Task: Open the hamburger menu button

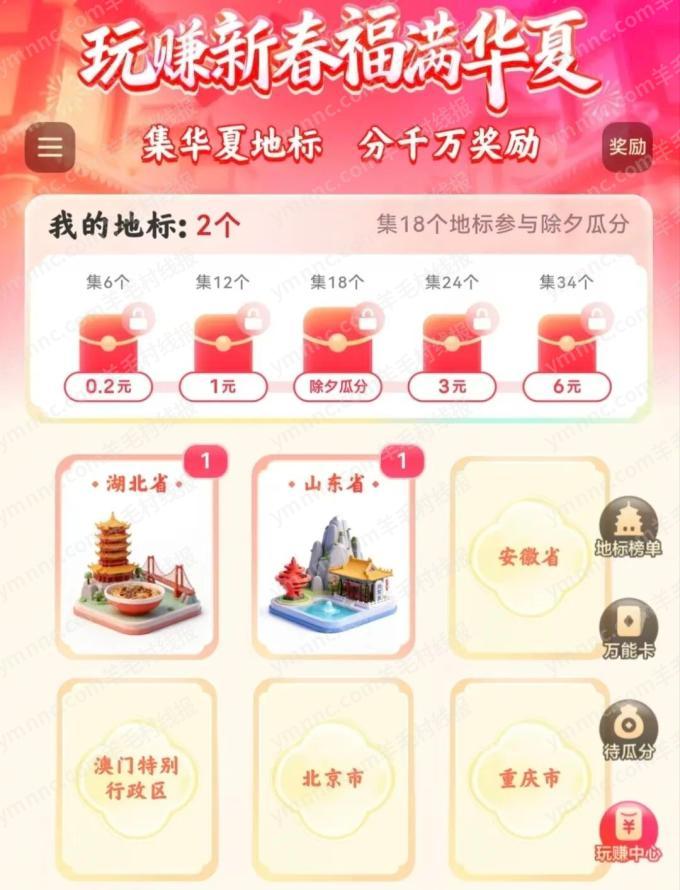Action: tap(49, 148)
